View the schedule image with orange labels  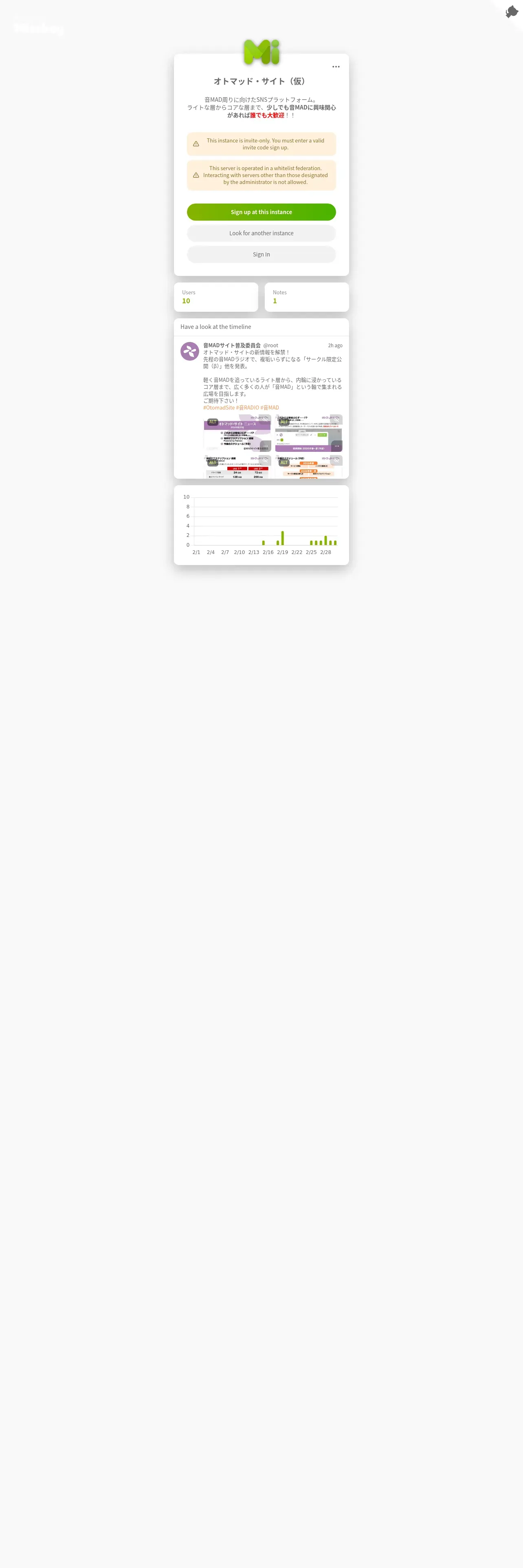[309, 467]
